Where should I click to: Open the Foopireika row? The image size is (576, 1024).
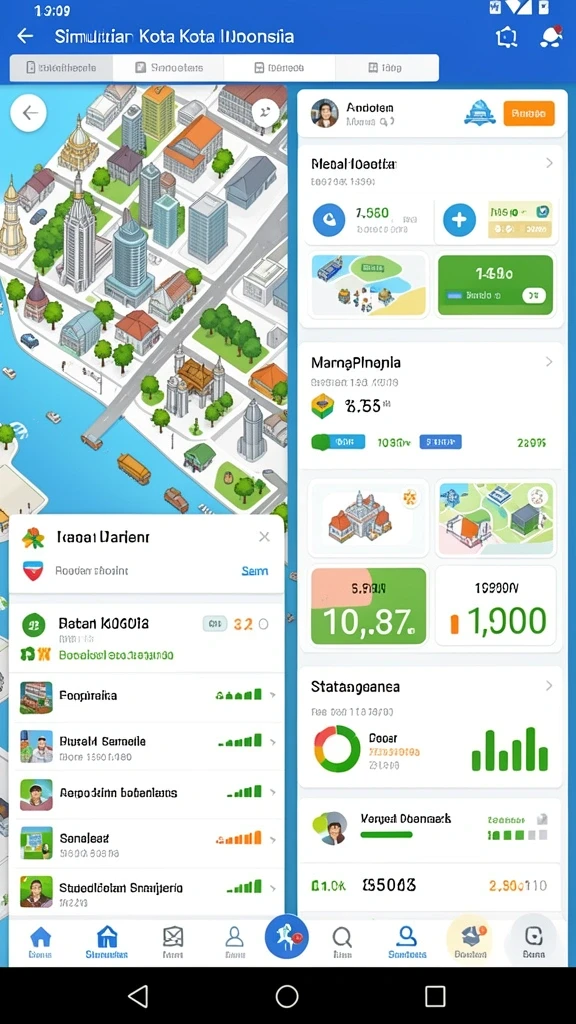[x=147, y=696]
